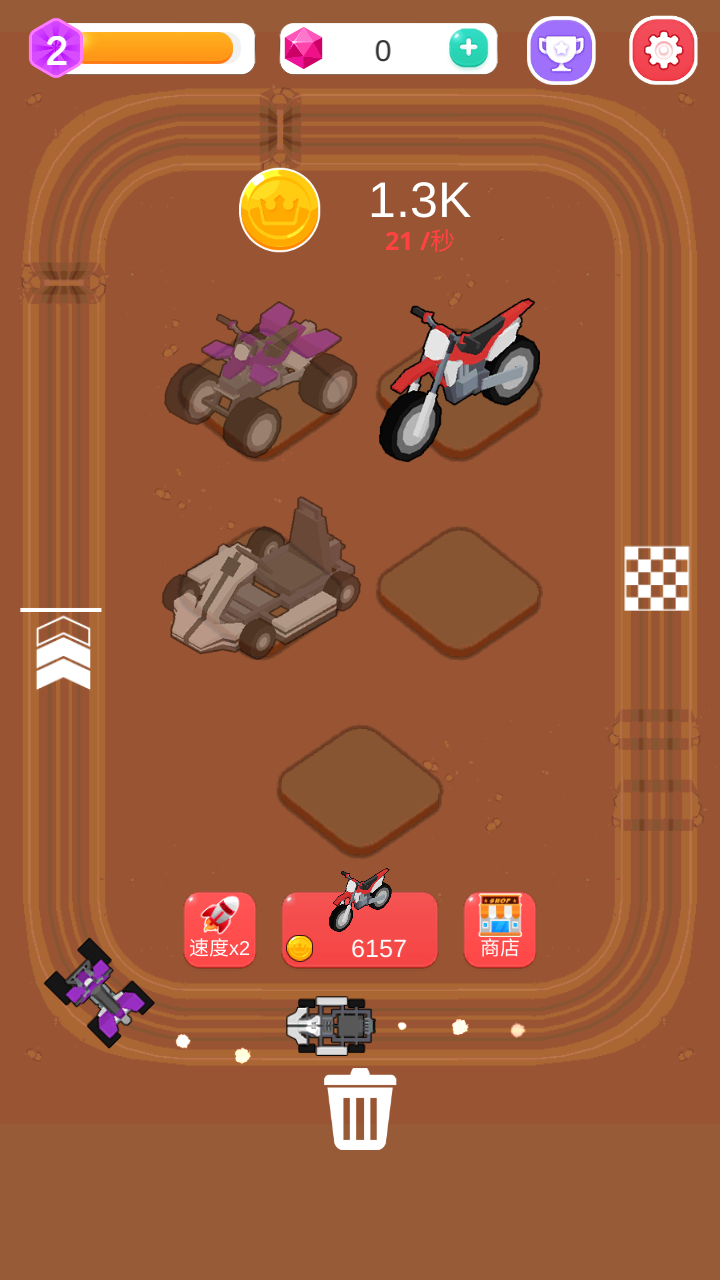Buy a dirt bike for 6157 coins
Image resolution: width=720 pixels, height=1280 pixels.
click(359, 932)
